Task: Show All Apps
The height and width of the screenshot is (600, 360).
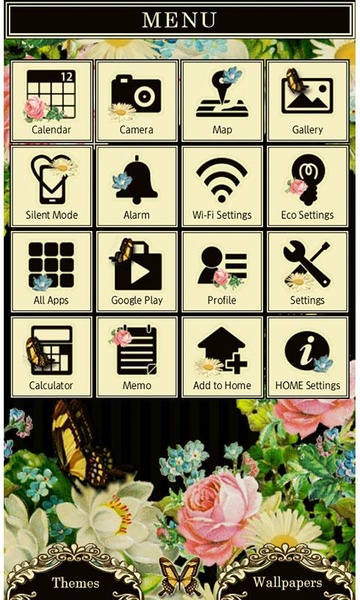Action: (51, 272)
